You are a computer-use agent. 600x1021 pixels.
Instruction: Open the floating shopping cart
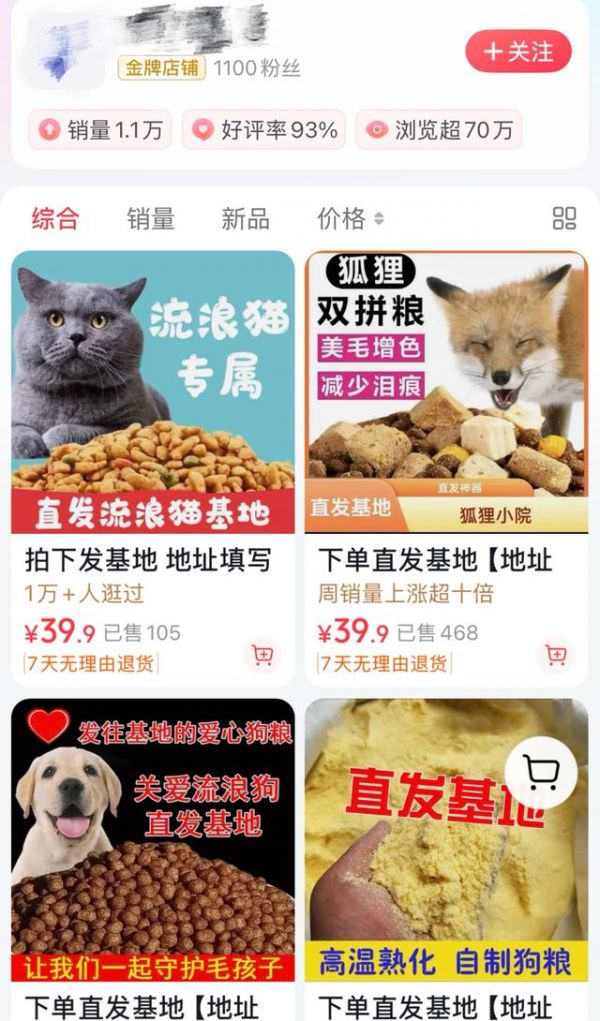541,773
